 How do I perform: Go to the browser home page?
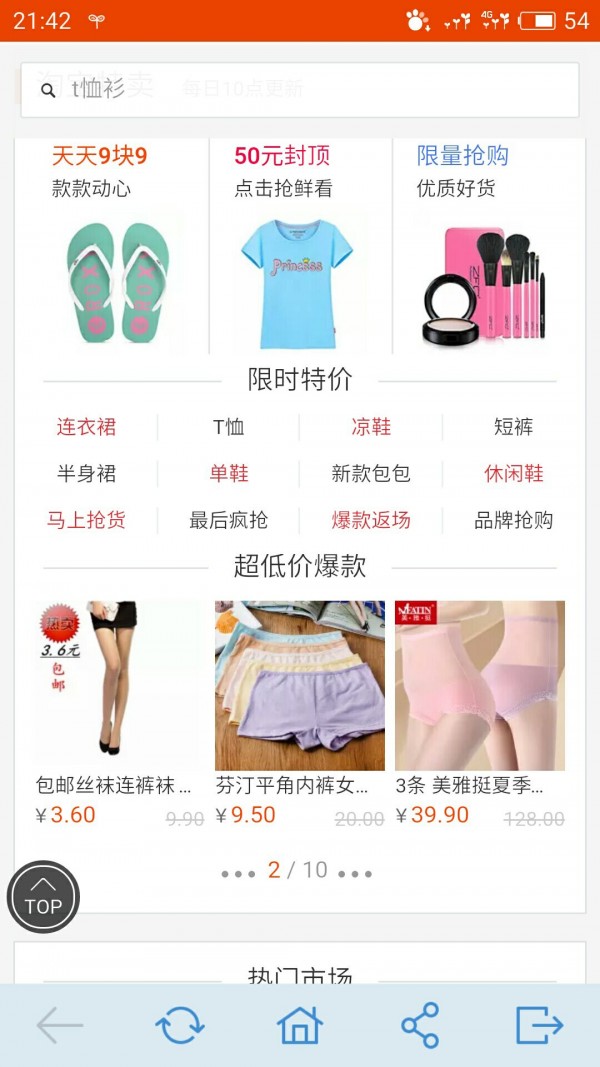(x=300, y=1025)
